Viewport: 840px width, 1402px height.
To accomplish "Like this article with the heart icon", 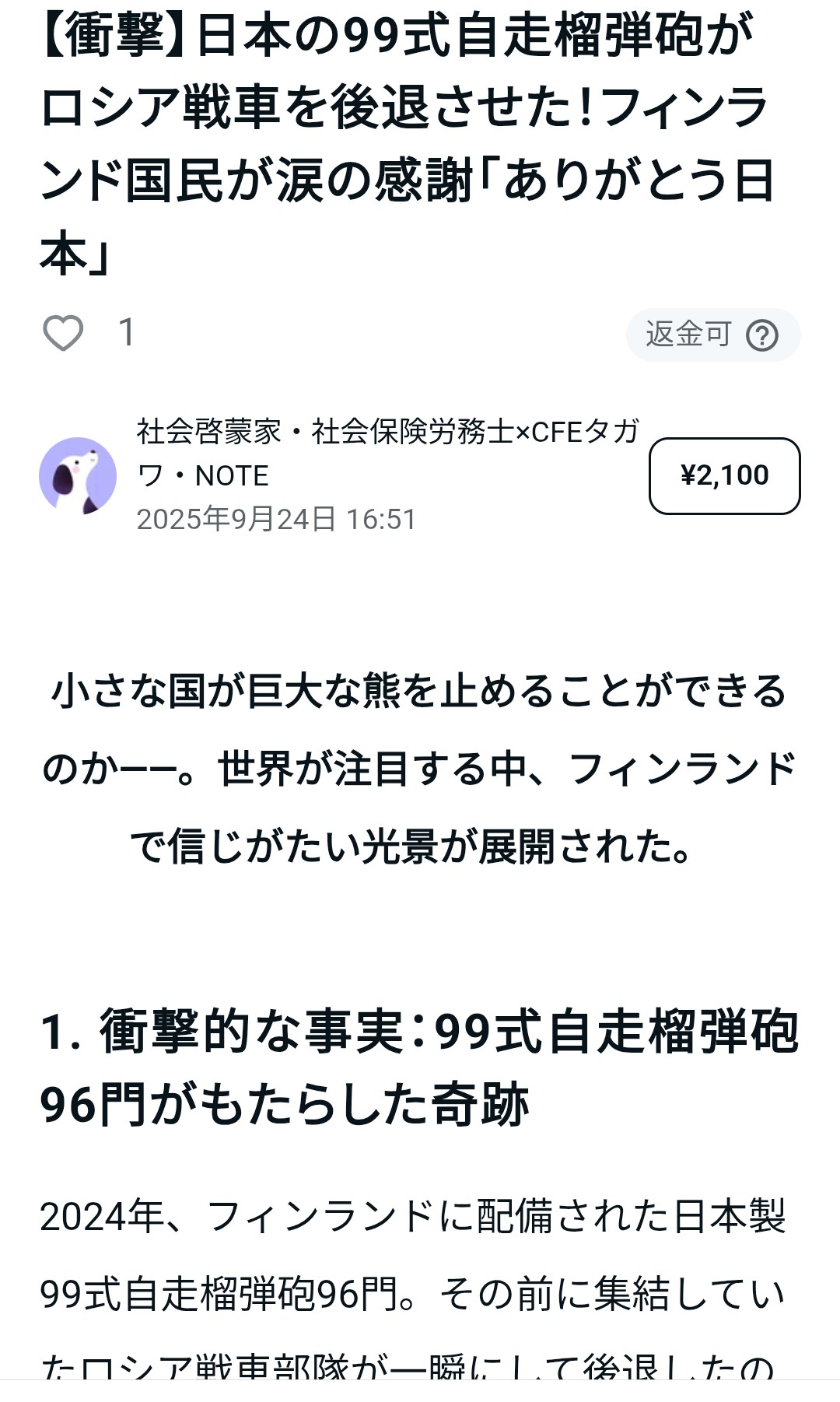I will coord(63,334).
